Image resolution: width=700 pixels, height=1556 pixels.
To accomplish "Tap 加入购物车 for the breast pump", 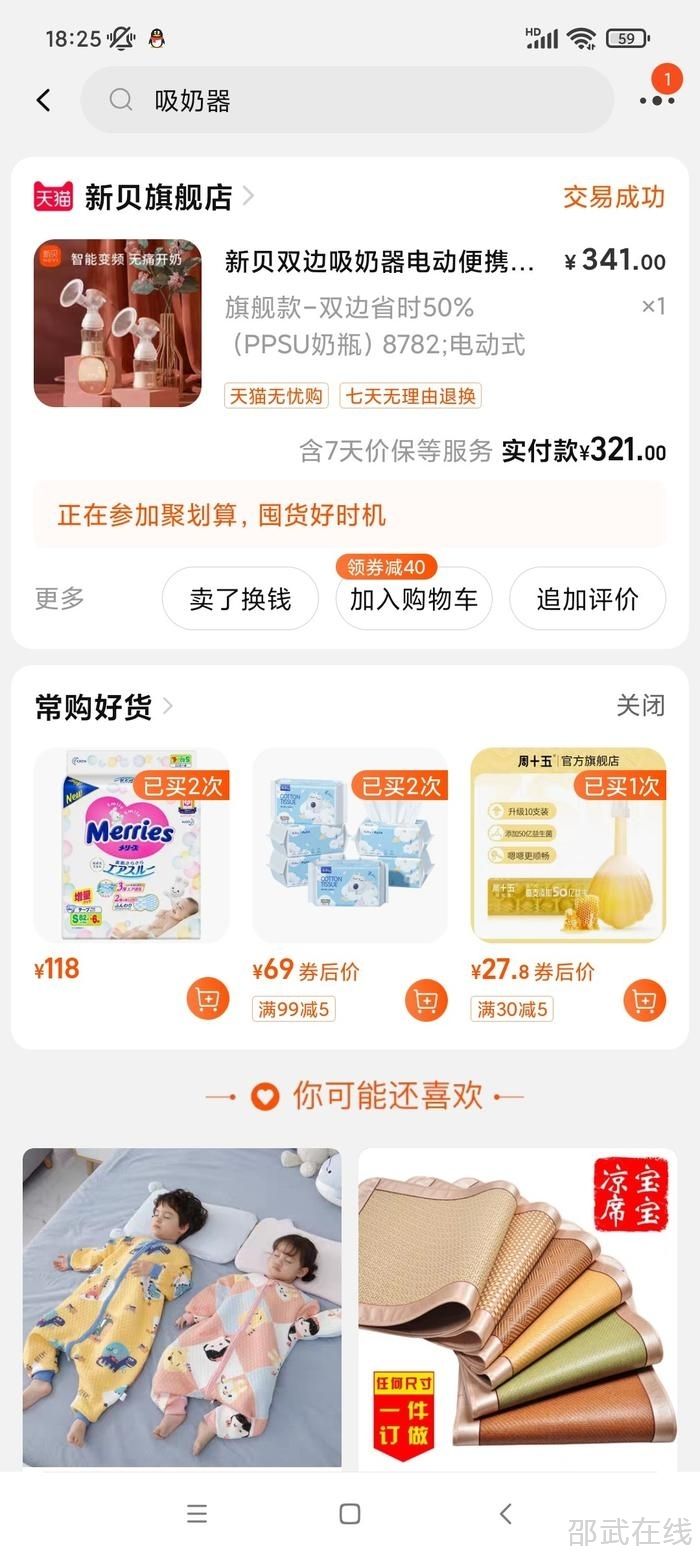I will click(x=413, y=599).
